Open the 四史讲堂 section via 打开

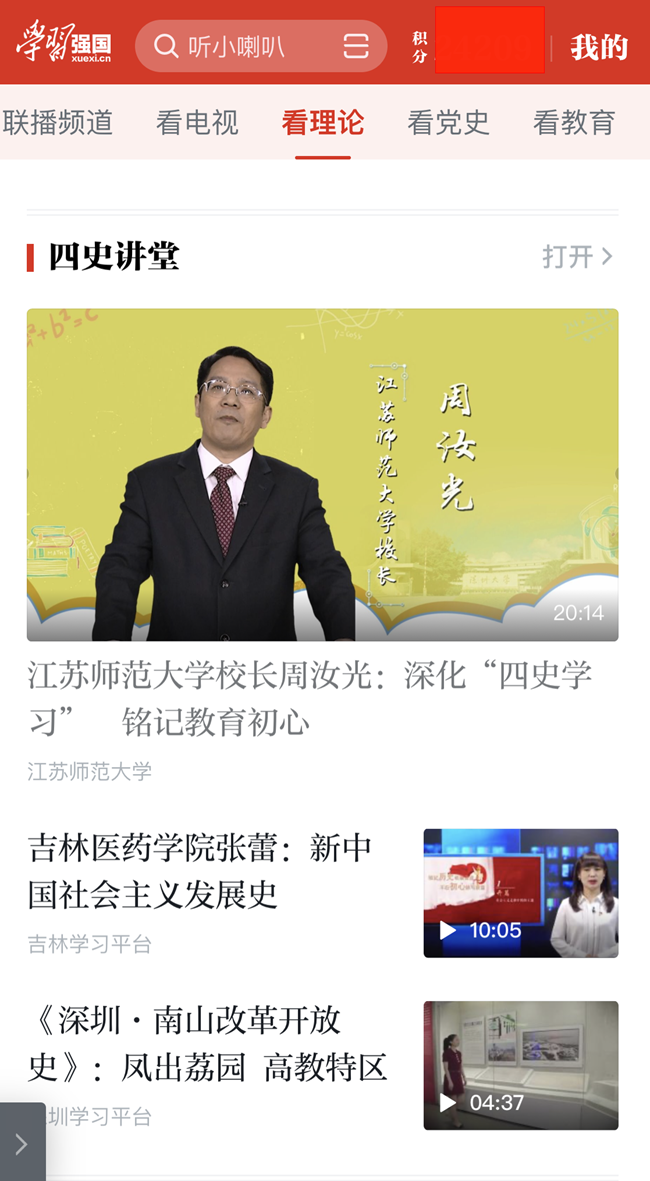(x=577, y=257)
